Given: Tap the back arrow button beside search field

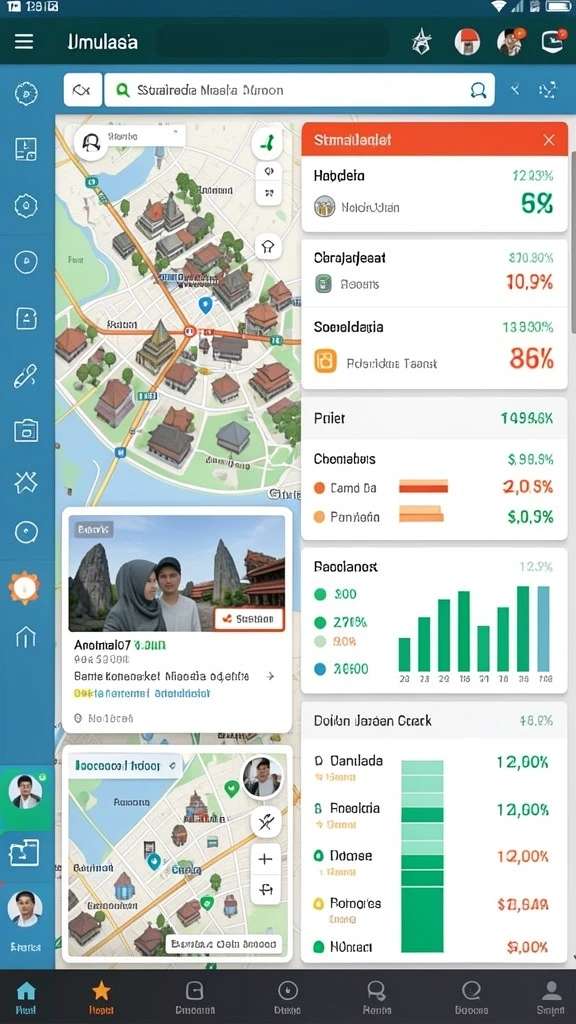Looking at the screenshot, I should pyautogui.click(x=82, y=90).
